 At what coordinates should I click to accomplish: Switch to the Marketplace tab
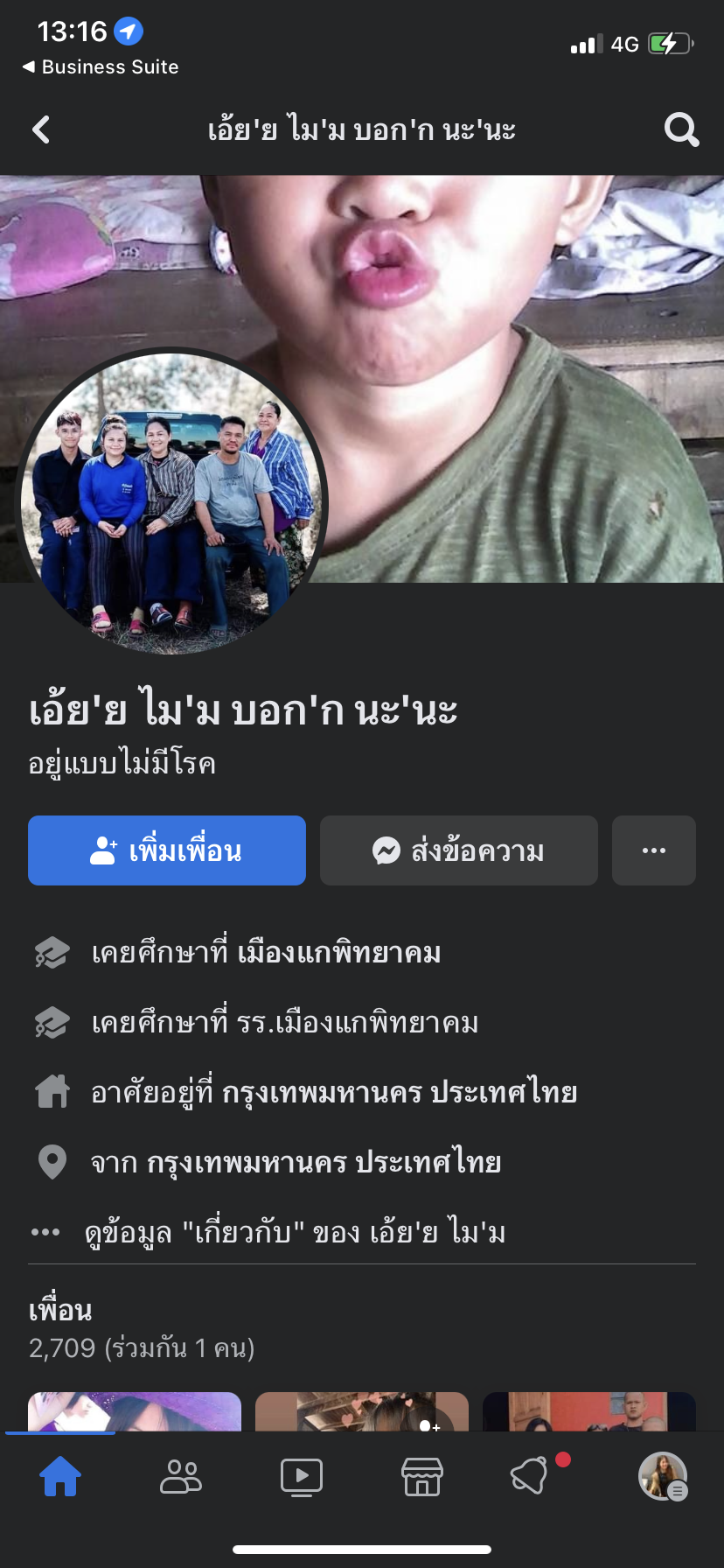click(x=422, y=1477)
